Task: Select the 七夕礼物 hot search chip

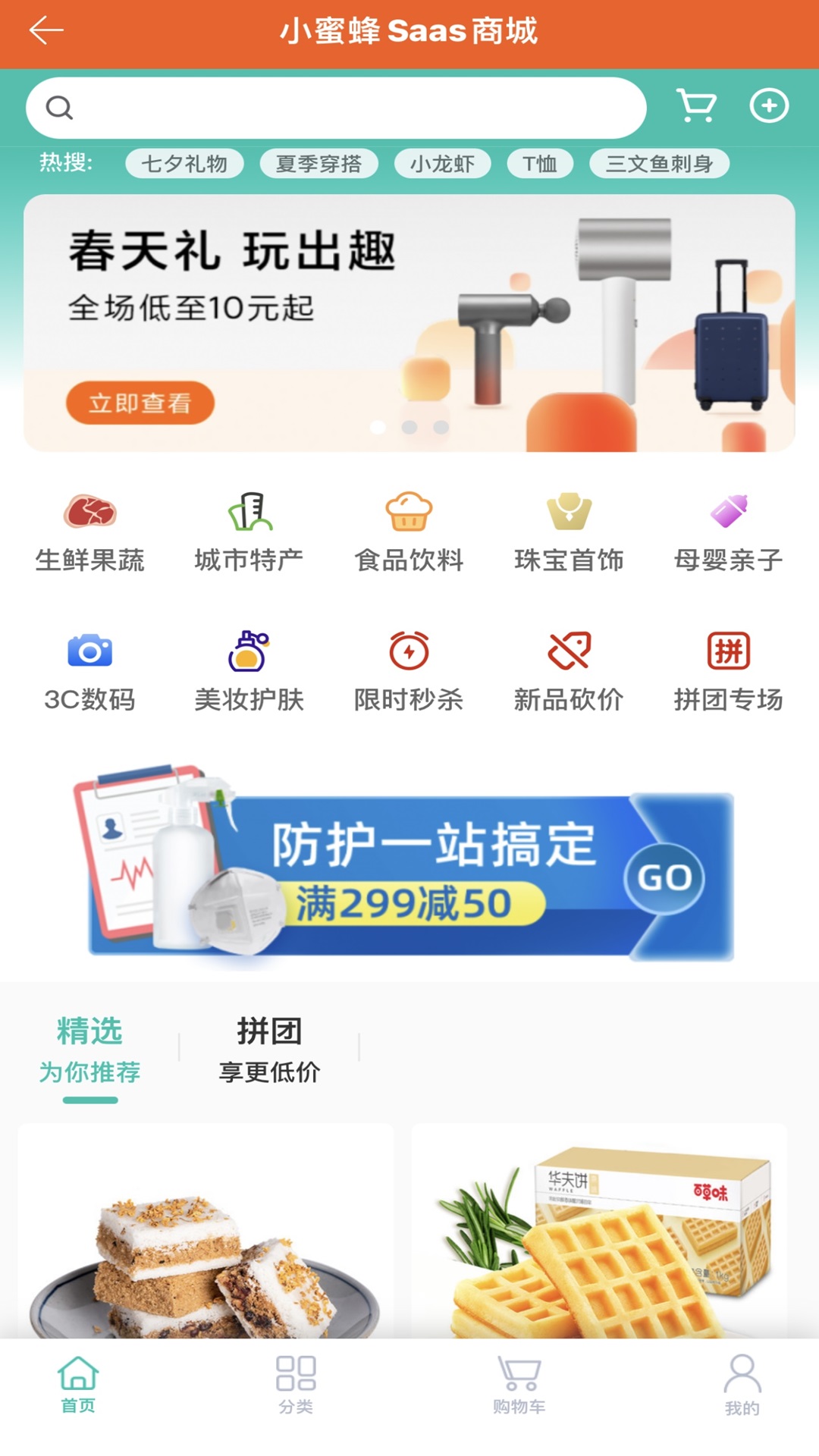Action: coord(184,164)
